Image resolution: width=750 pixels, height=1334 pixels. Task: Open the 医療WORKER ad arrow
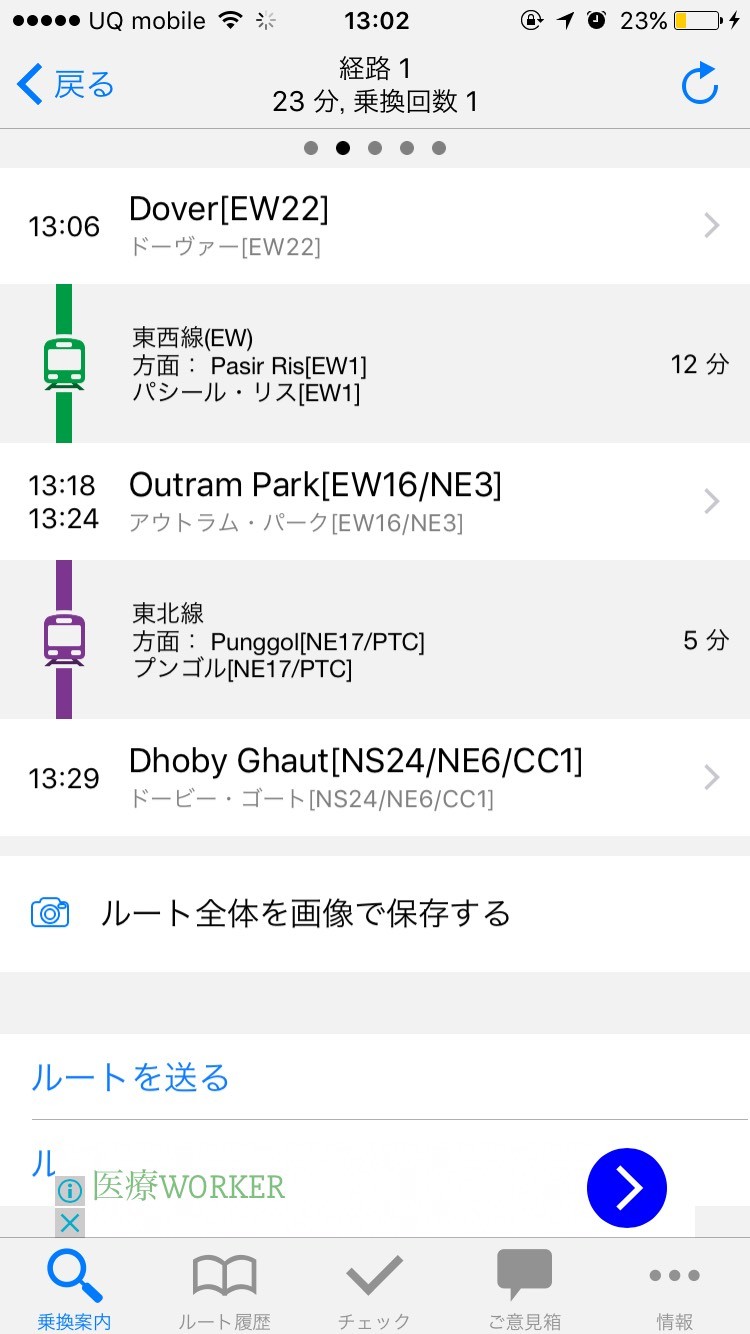tap(626, 1188)
